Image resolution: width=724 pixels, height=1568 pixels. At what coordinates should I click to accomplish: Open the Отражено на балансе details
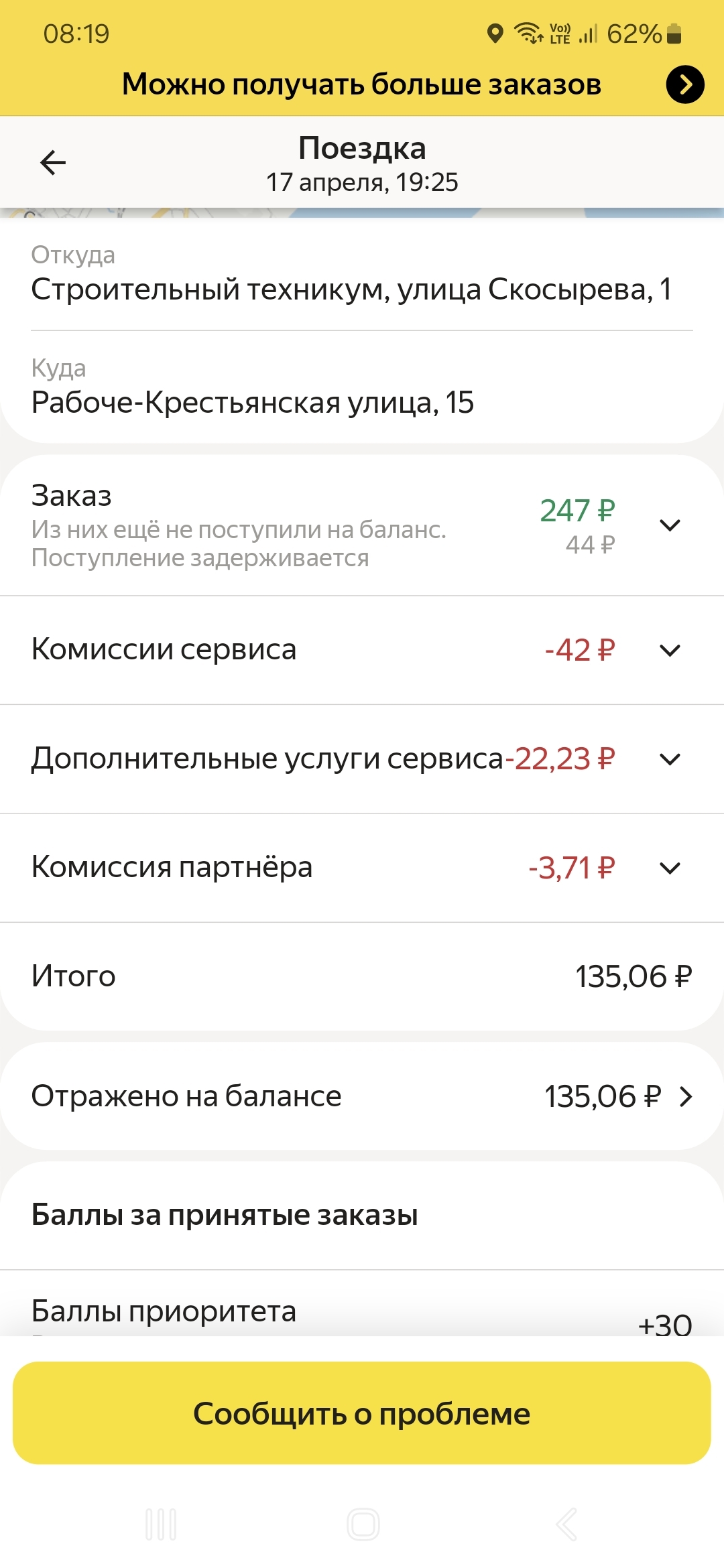(x=685, y=1097)
